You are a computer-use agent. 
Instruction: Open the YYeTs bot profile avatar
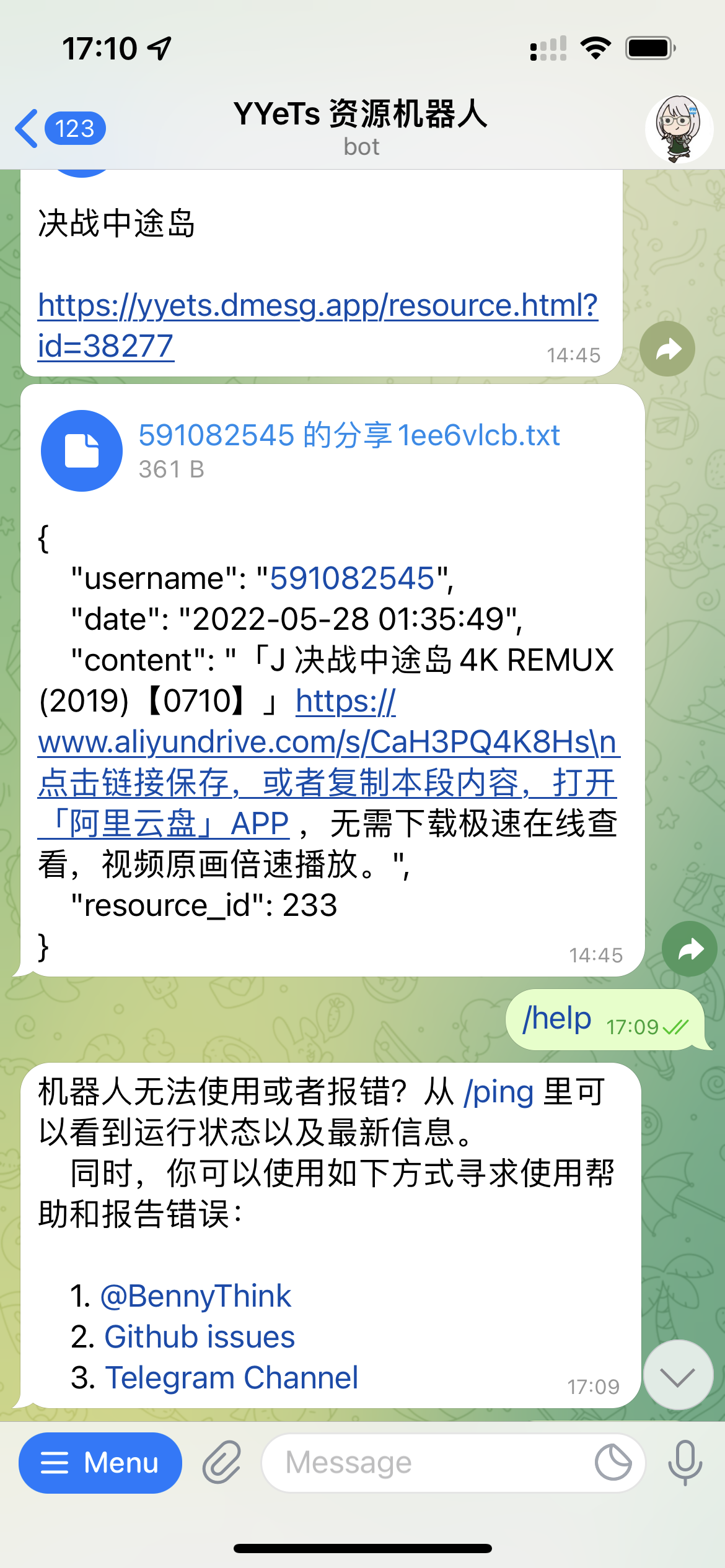click(x=679, y=129)
